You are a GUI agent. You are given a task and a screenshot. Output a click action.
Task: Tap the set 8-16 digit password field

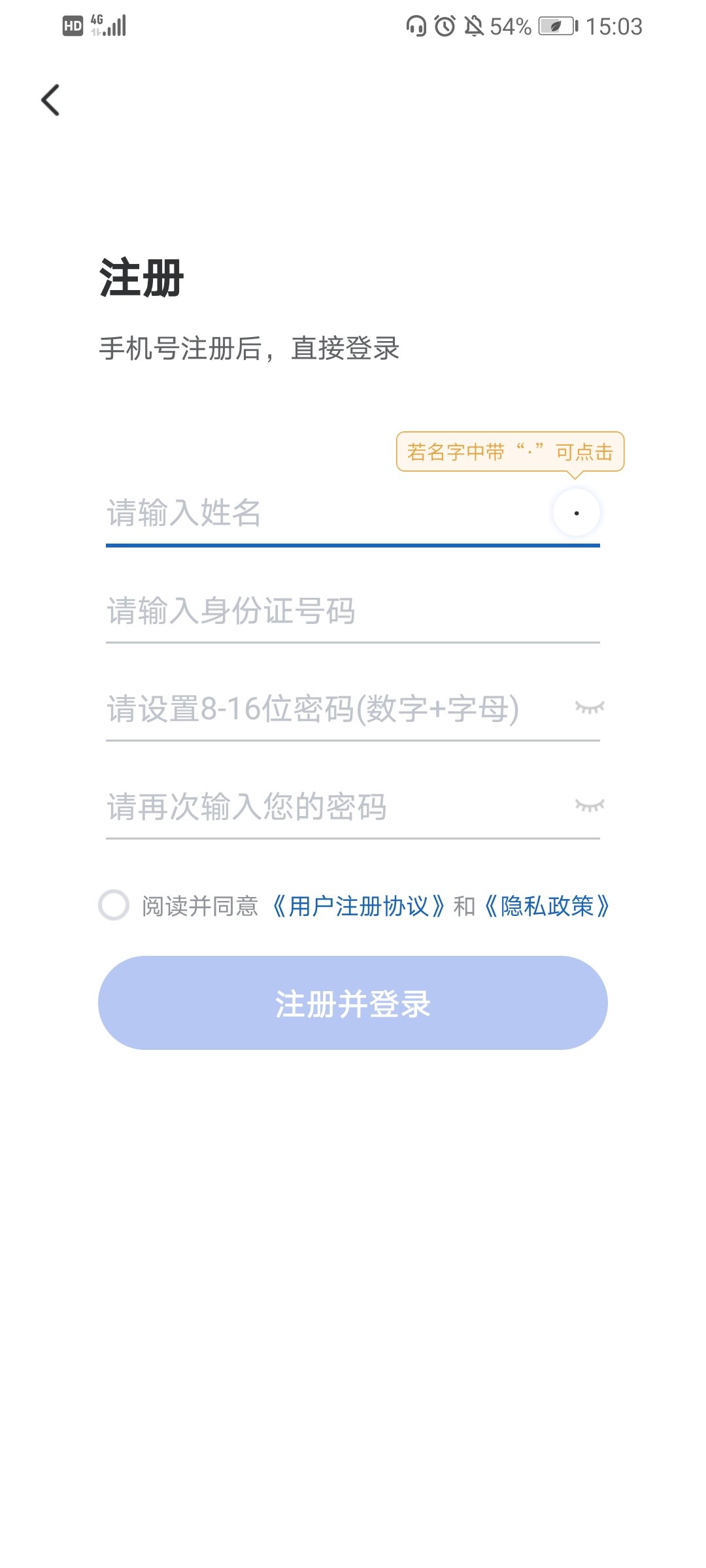[327, 709]
